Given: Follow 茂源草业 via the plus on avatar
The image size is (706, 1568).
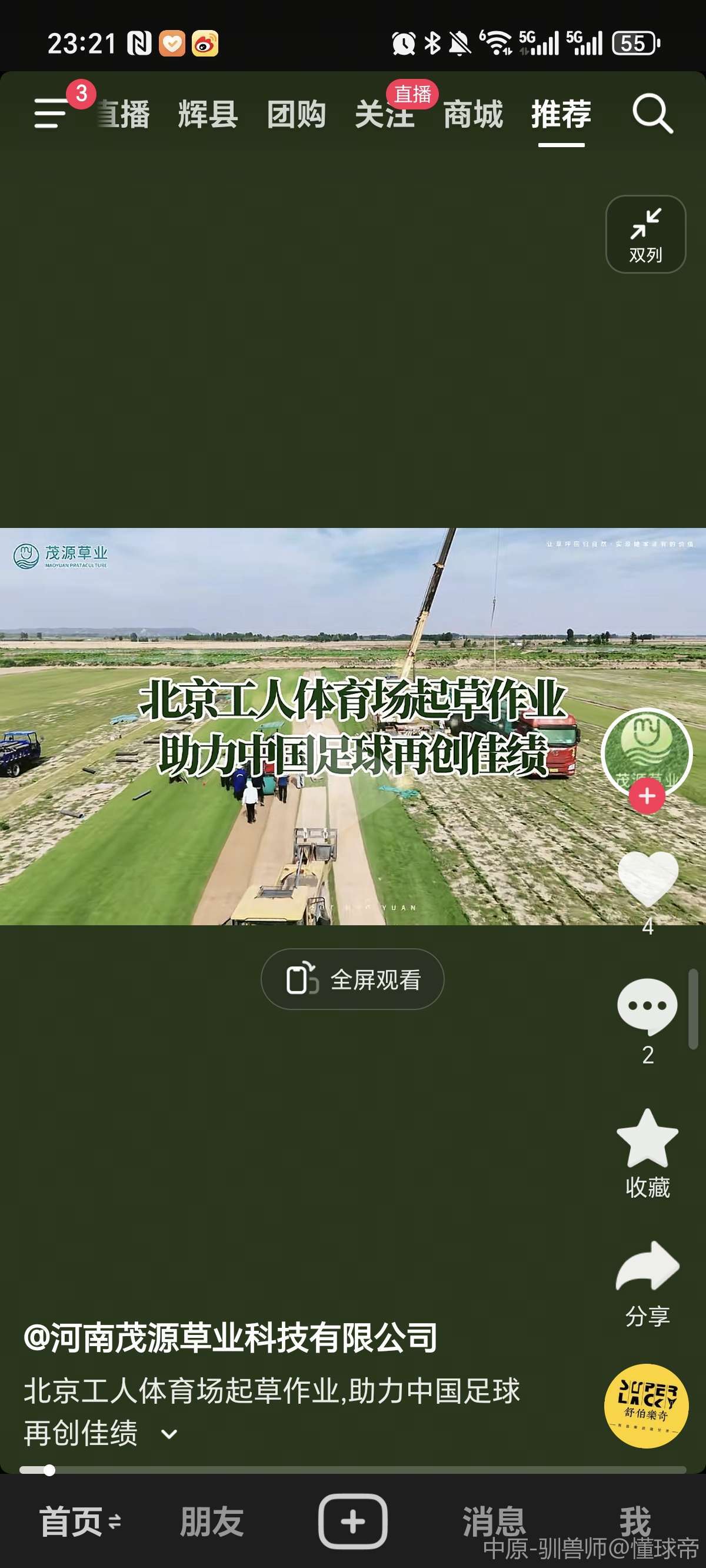Looking at the screenshot, I should (x=647, y=796).
